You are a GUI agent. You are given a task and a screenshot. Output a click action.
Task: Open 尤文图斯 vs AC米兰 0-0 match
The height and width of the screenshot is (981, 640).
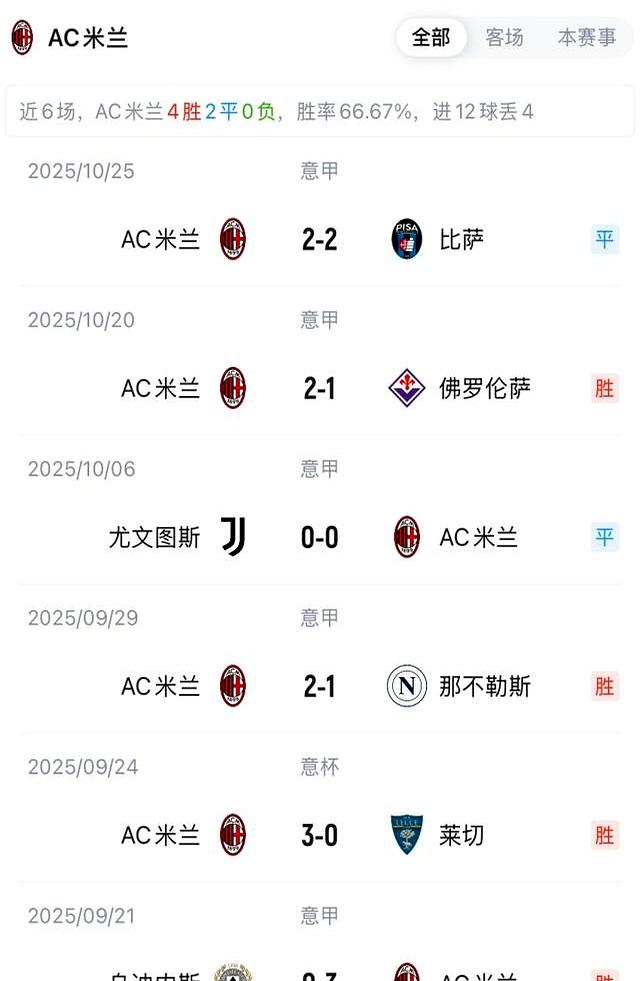tap(320, 537)
